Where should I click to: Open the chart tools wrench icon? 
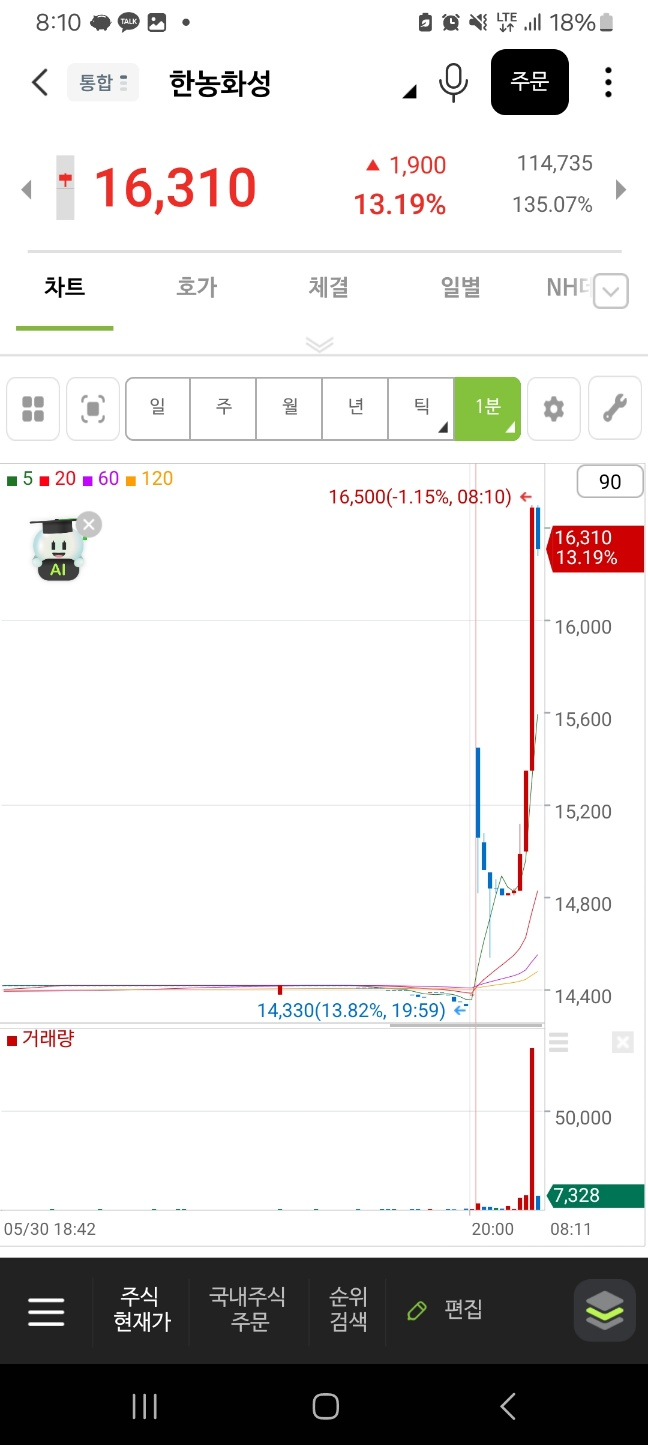coord(615,408)
